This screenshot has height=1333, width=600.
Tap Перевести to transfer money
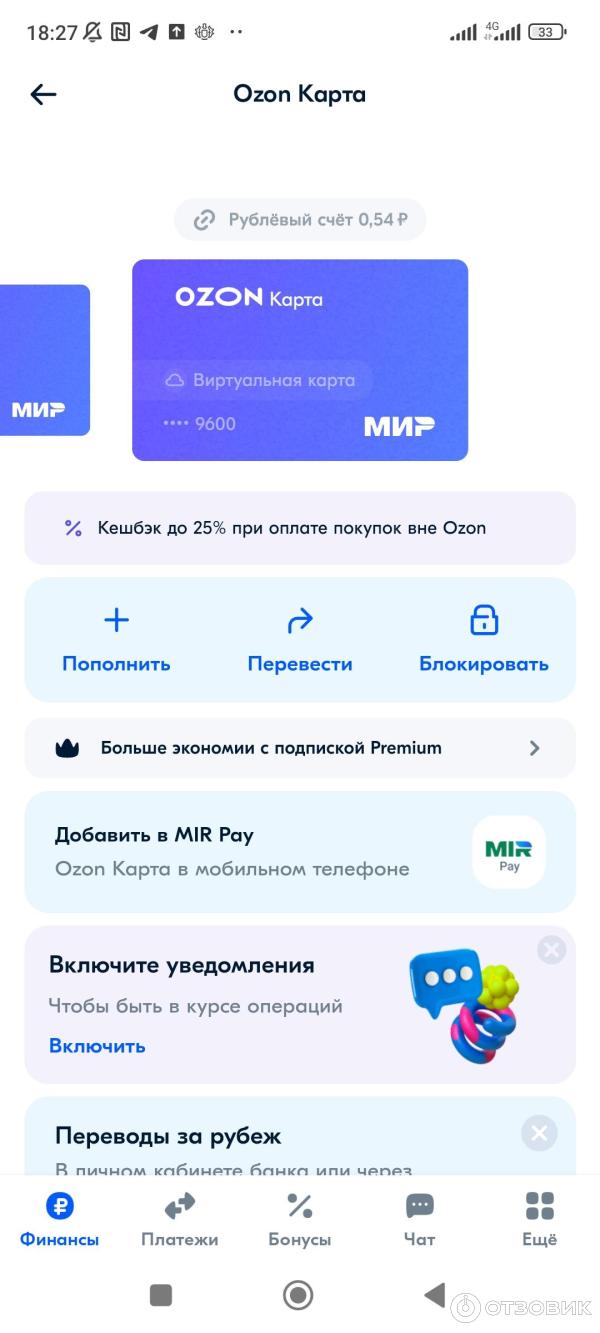[x=300, y=640]
